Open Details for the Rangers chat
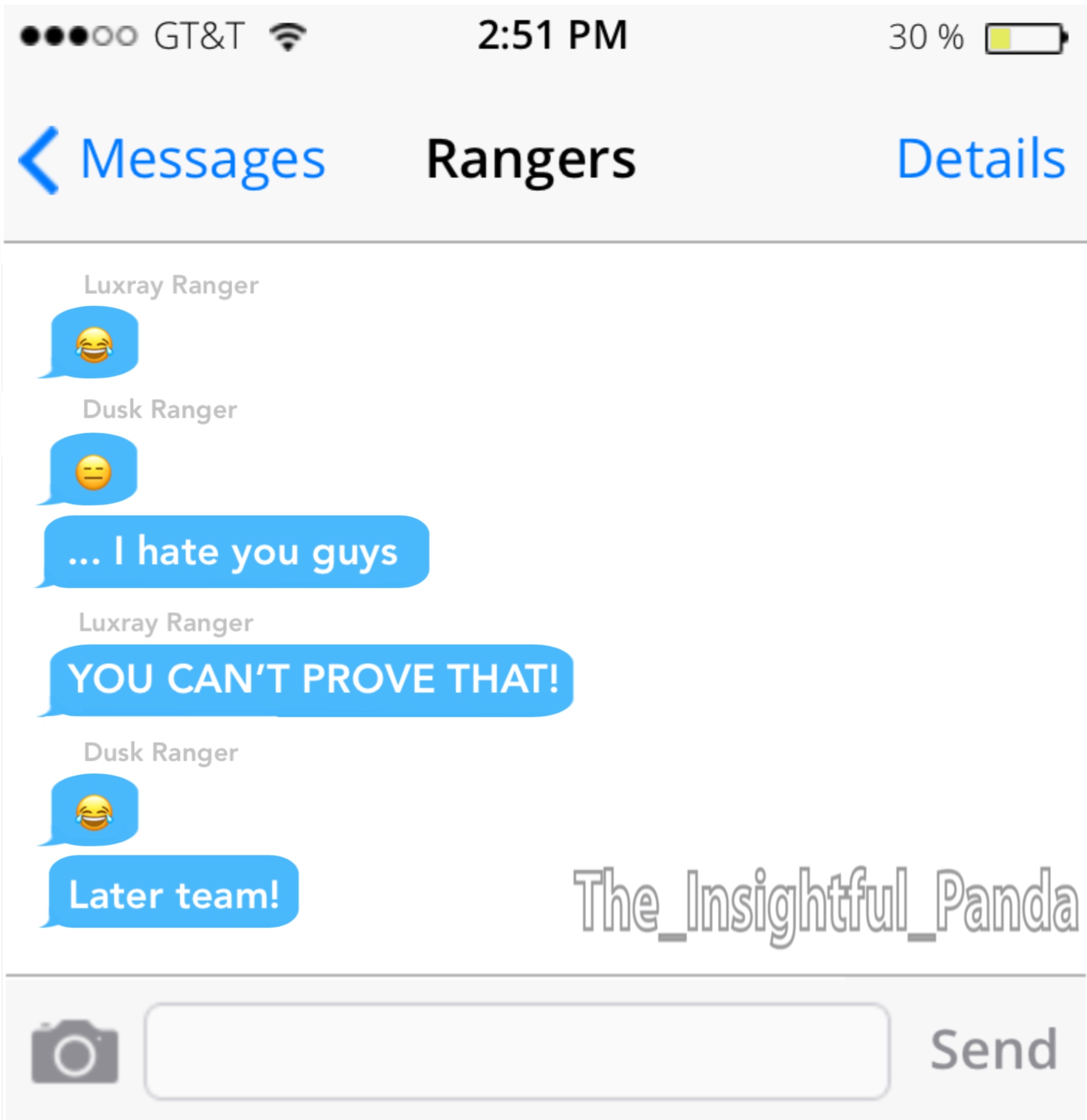1087x1120 pixels. [x=980, y=159]
